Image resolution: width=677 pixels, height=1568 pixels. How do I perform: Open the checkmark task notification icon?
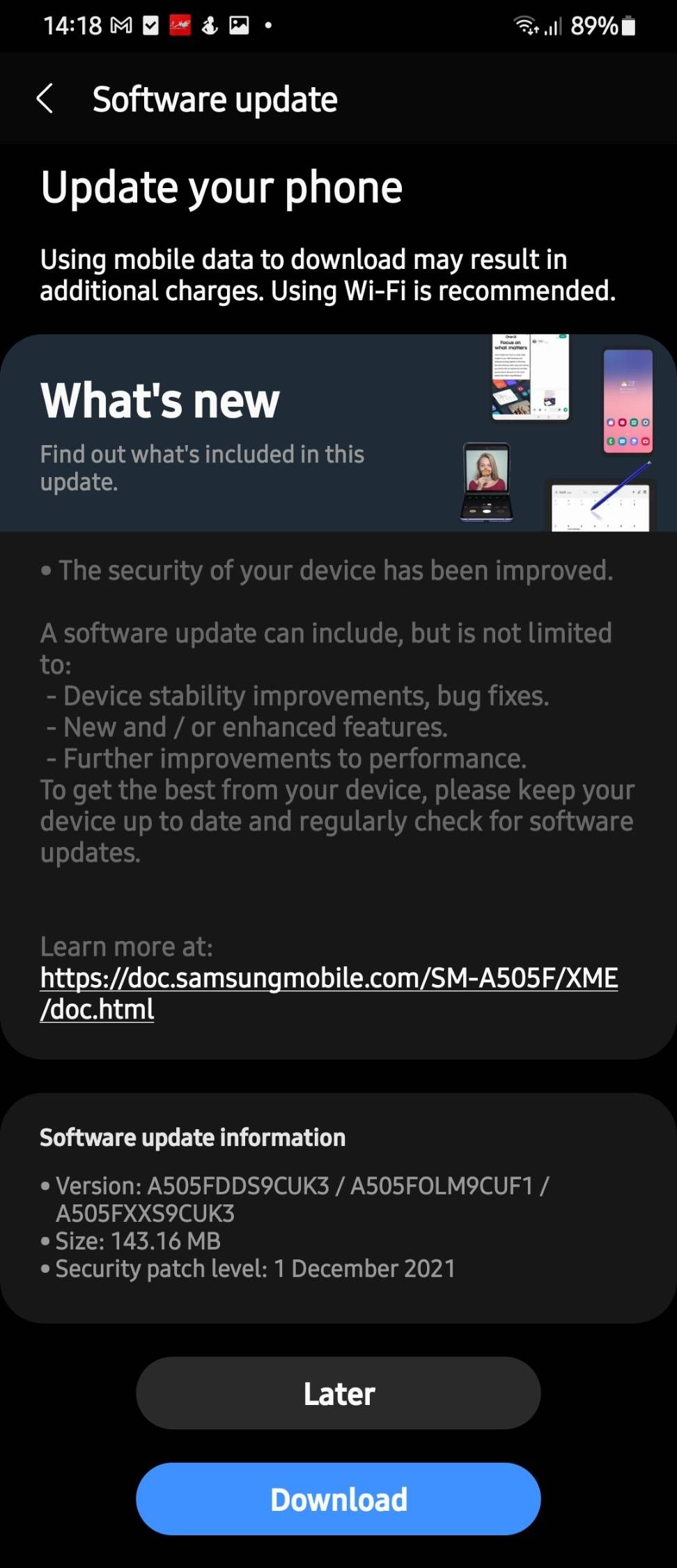coord(150,25)
